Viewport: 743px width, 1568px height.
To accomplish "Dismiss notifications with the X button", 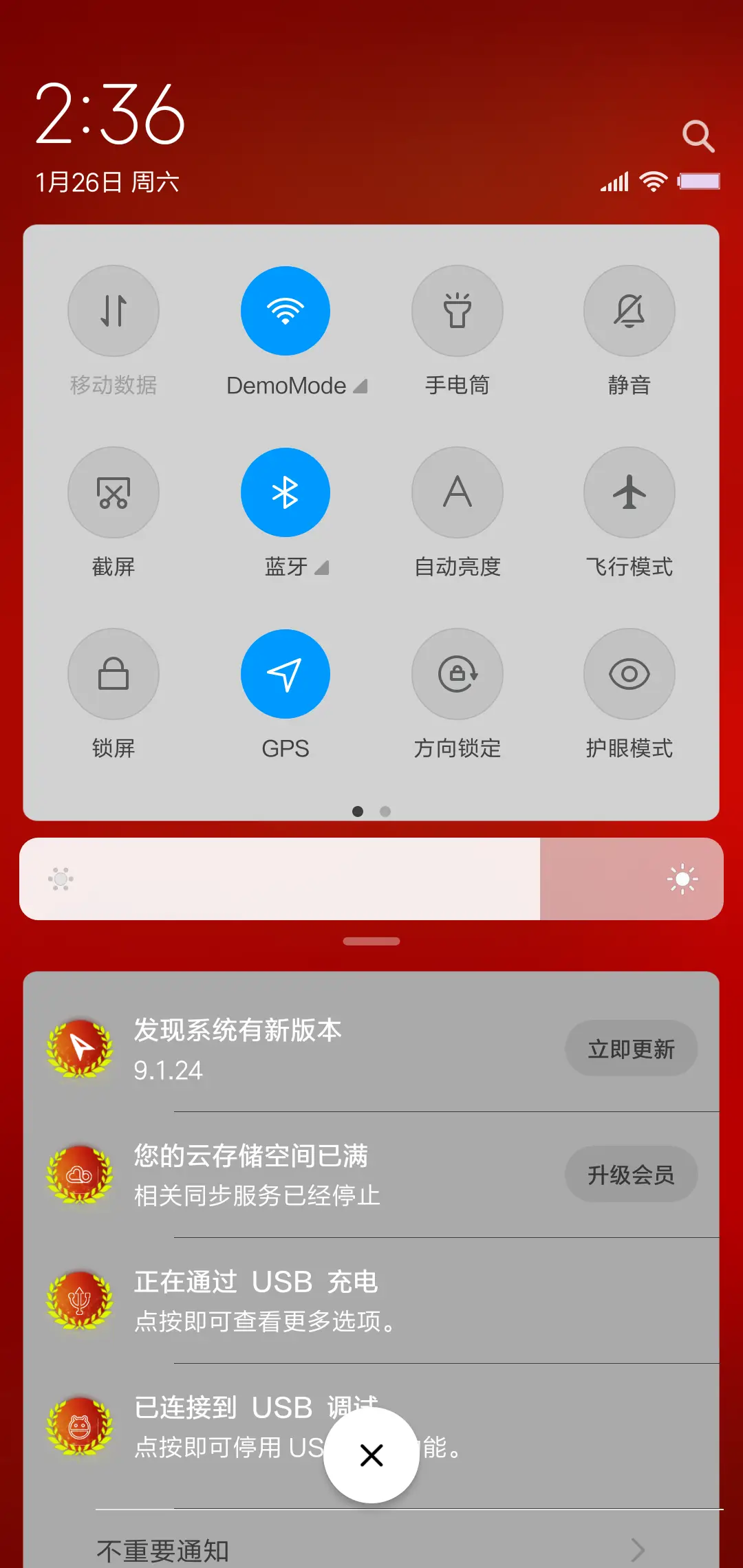I will point(371,1455).
